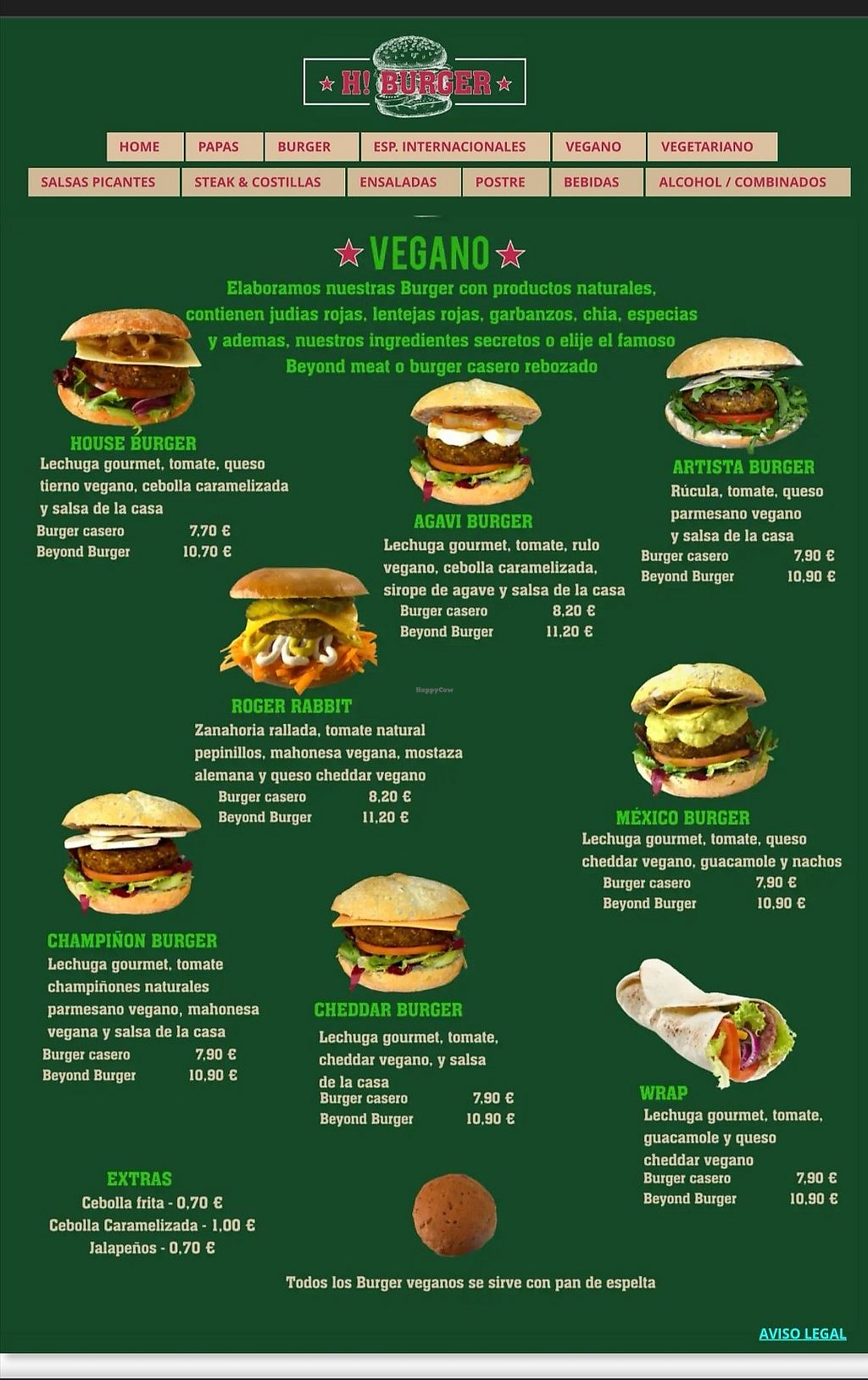Show the POSTRE menu

click(x=500, y=182)
